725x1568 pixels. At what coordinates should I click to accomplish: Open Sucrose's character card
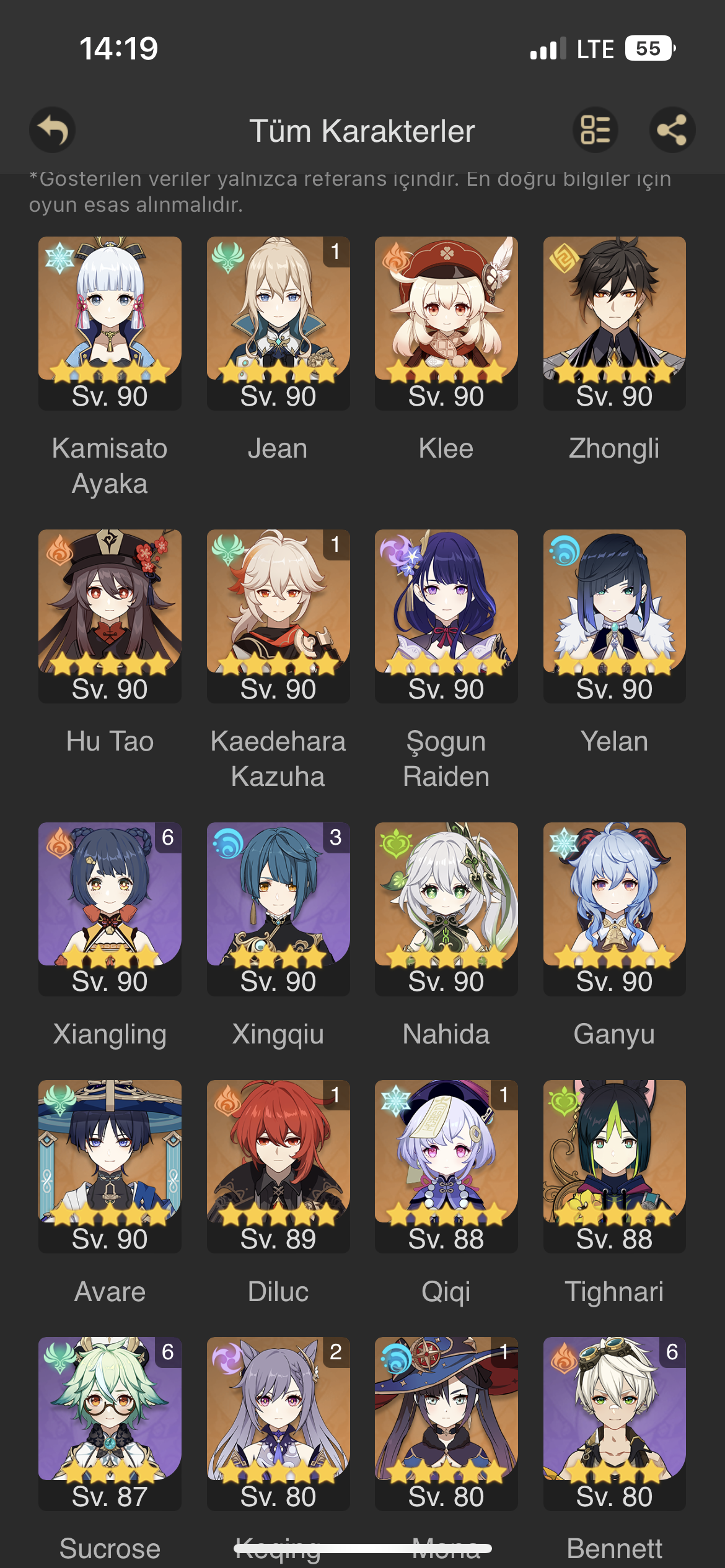pyautogui.click(x=110, y=1423)
